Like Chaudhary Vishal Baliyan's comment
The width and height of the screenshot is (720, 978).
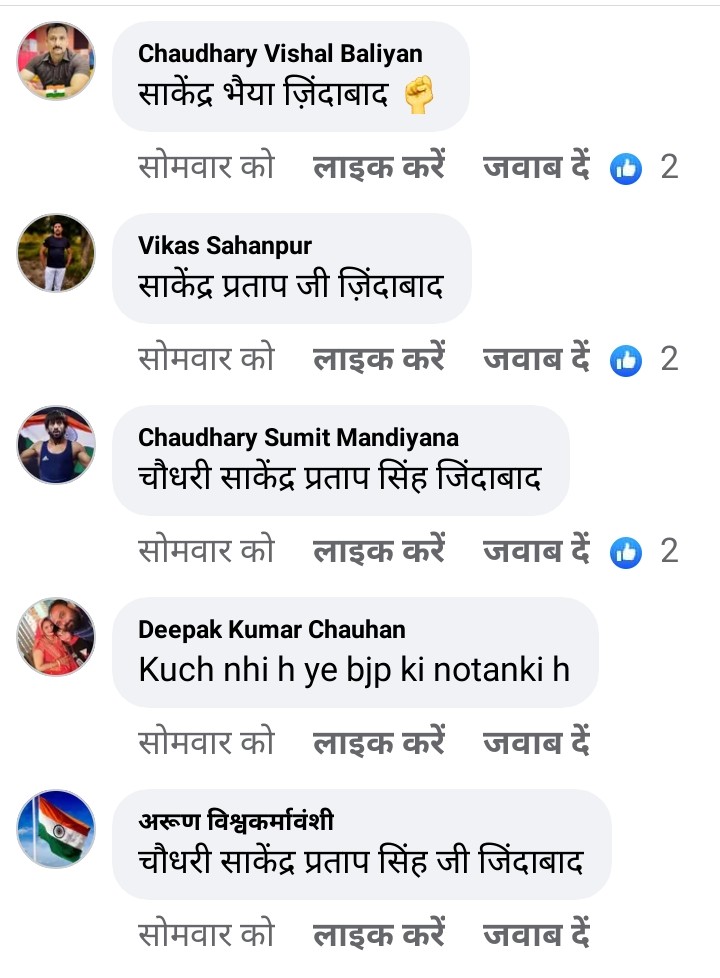coord(379,167)
